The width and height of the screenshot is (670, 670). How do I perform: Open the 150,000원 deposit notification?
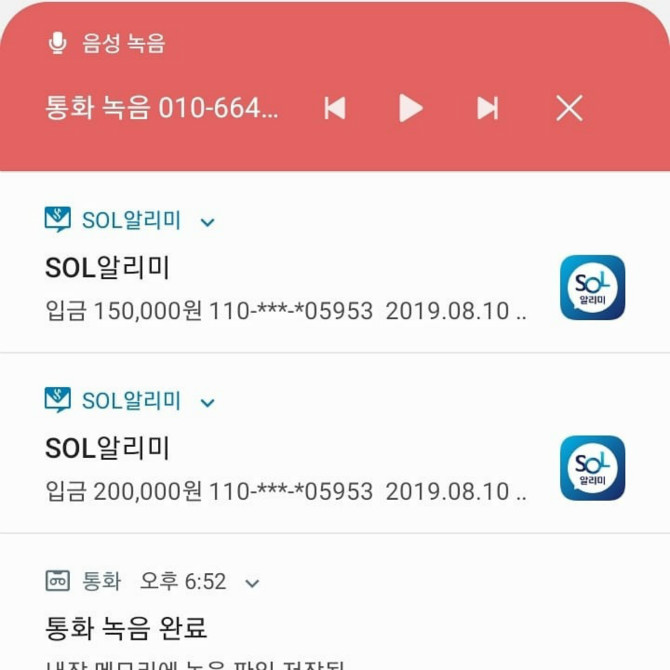point(285,290)
